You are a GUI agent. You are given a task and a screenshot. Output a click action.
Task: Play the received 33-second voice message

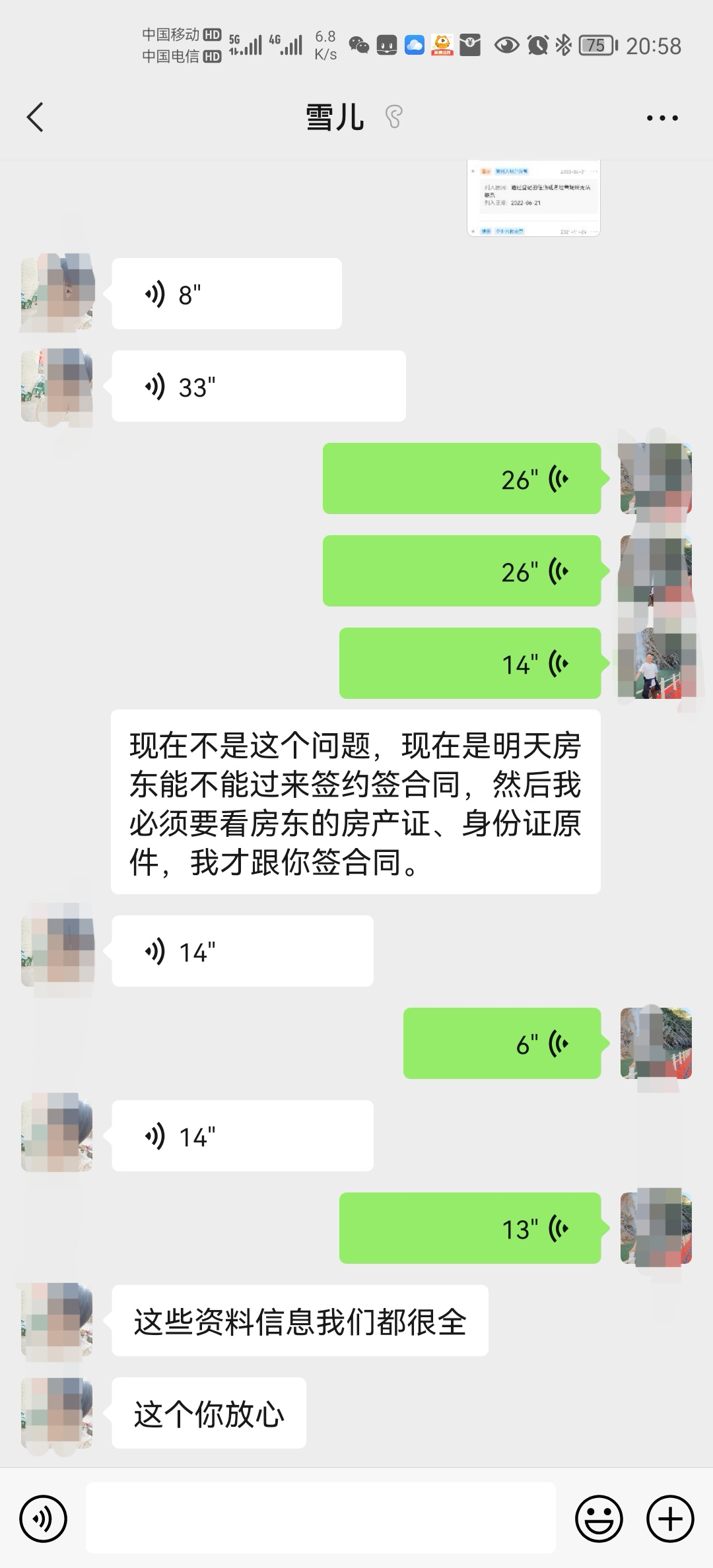click(x=258, y=386)
